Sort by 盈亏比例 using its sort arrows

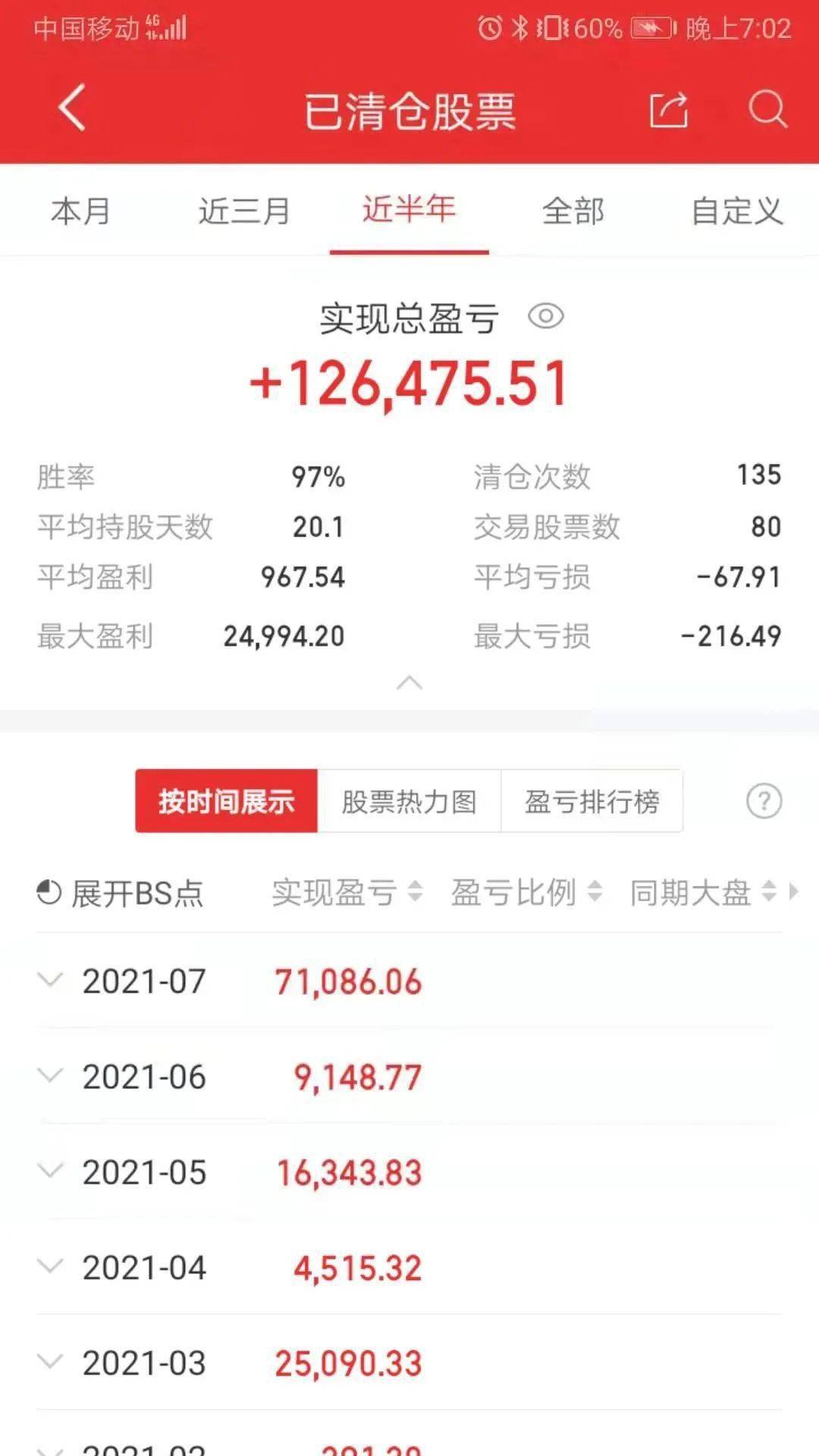pos(594,892)
